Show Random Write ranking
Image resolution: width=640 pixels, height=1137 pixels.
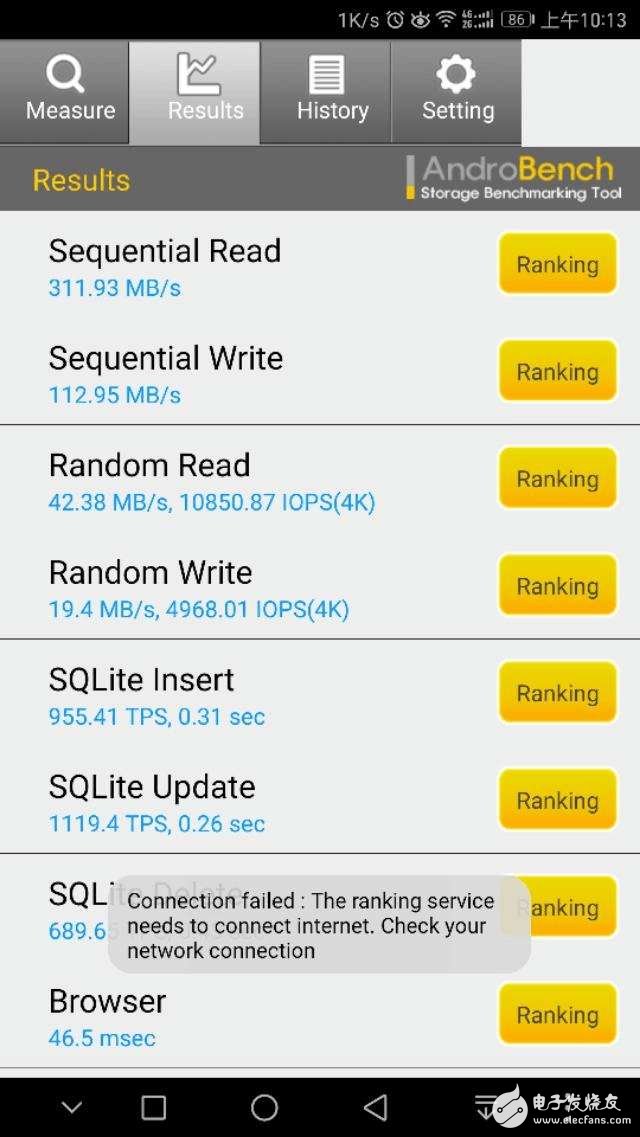pos(557,586)
